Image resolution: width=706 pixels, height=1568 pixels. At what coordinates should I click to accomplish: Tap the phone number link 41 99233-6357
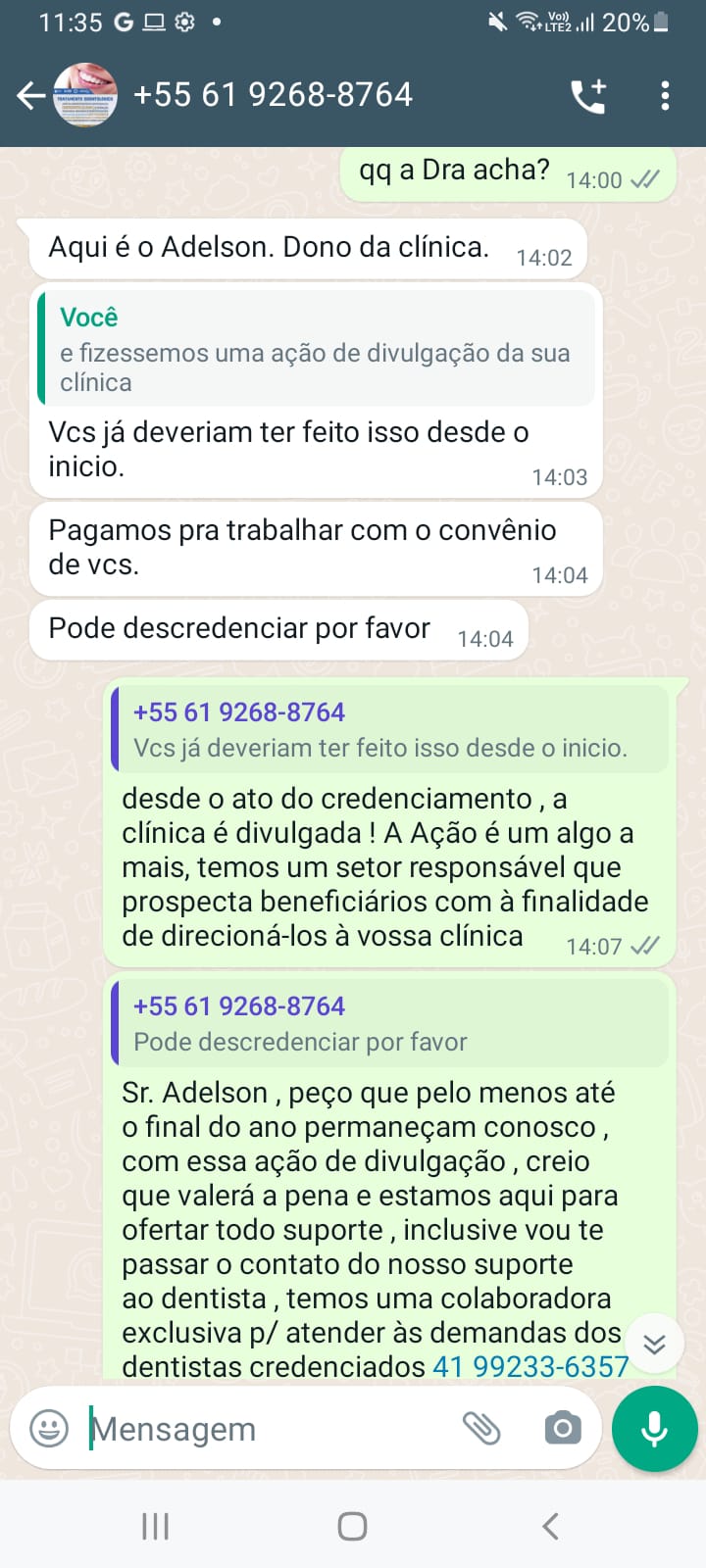click(530, 1366)
